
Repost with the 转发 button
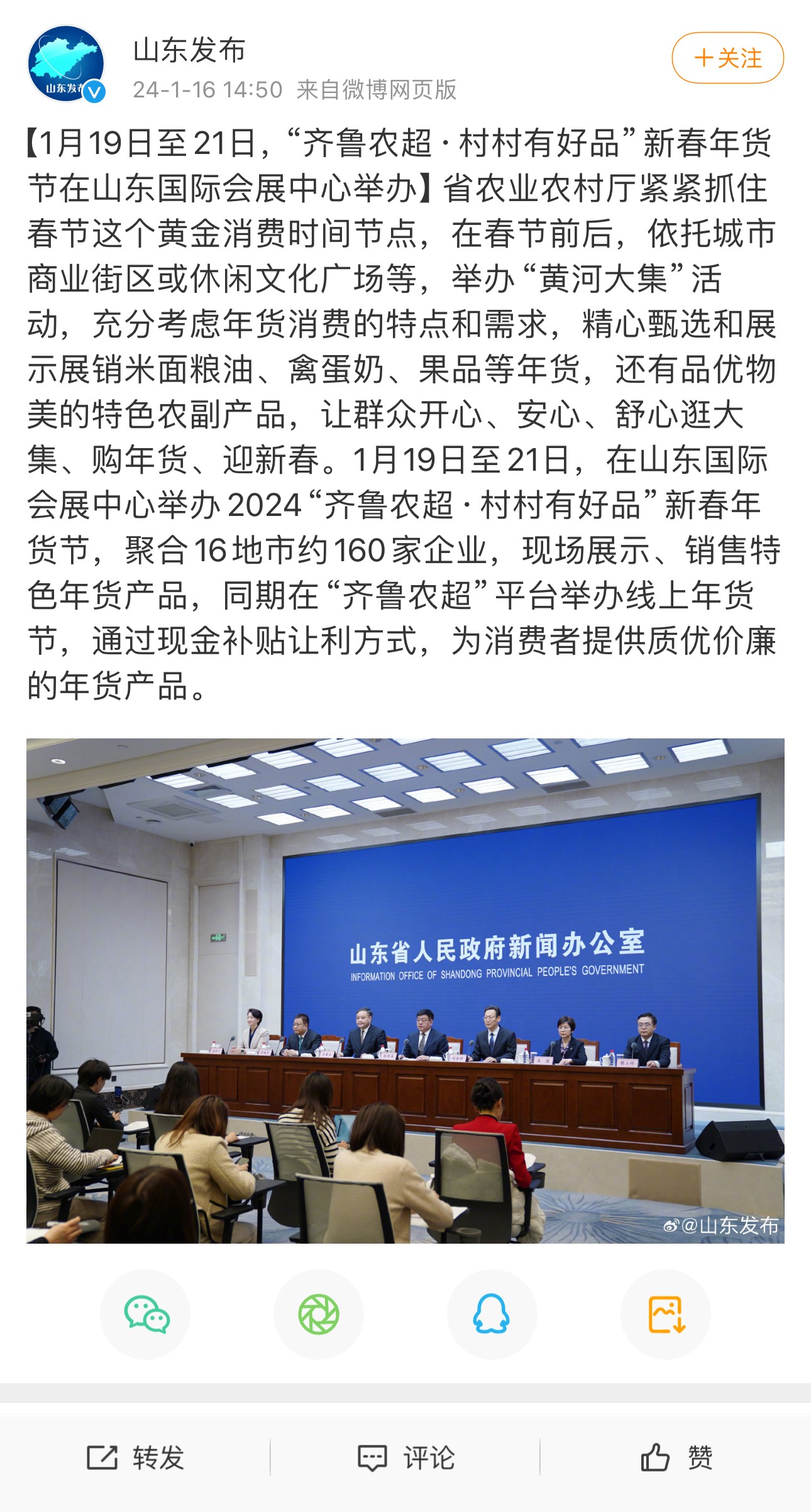(x=135, y=1457)
